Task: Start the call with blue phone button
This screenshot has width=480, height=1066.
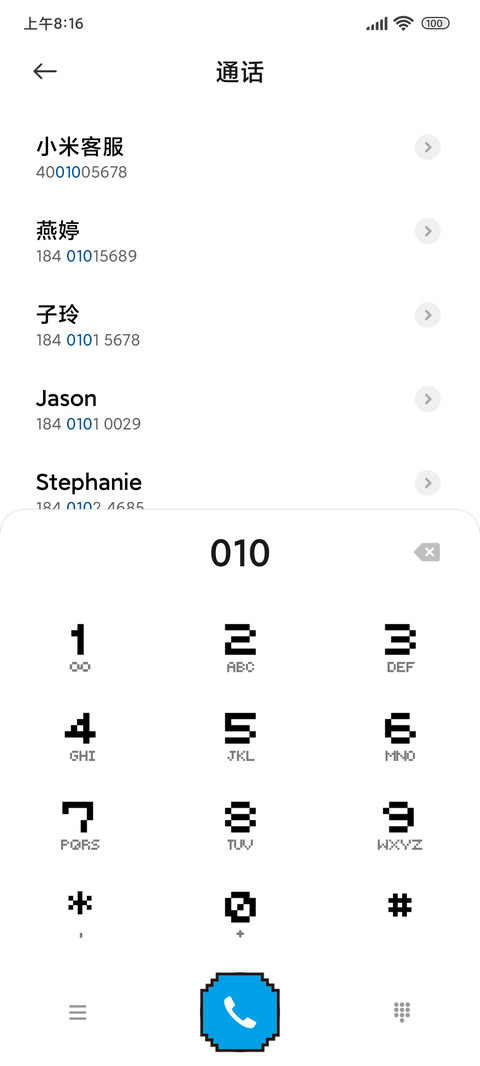Action: coord(240,1012)
